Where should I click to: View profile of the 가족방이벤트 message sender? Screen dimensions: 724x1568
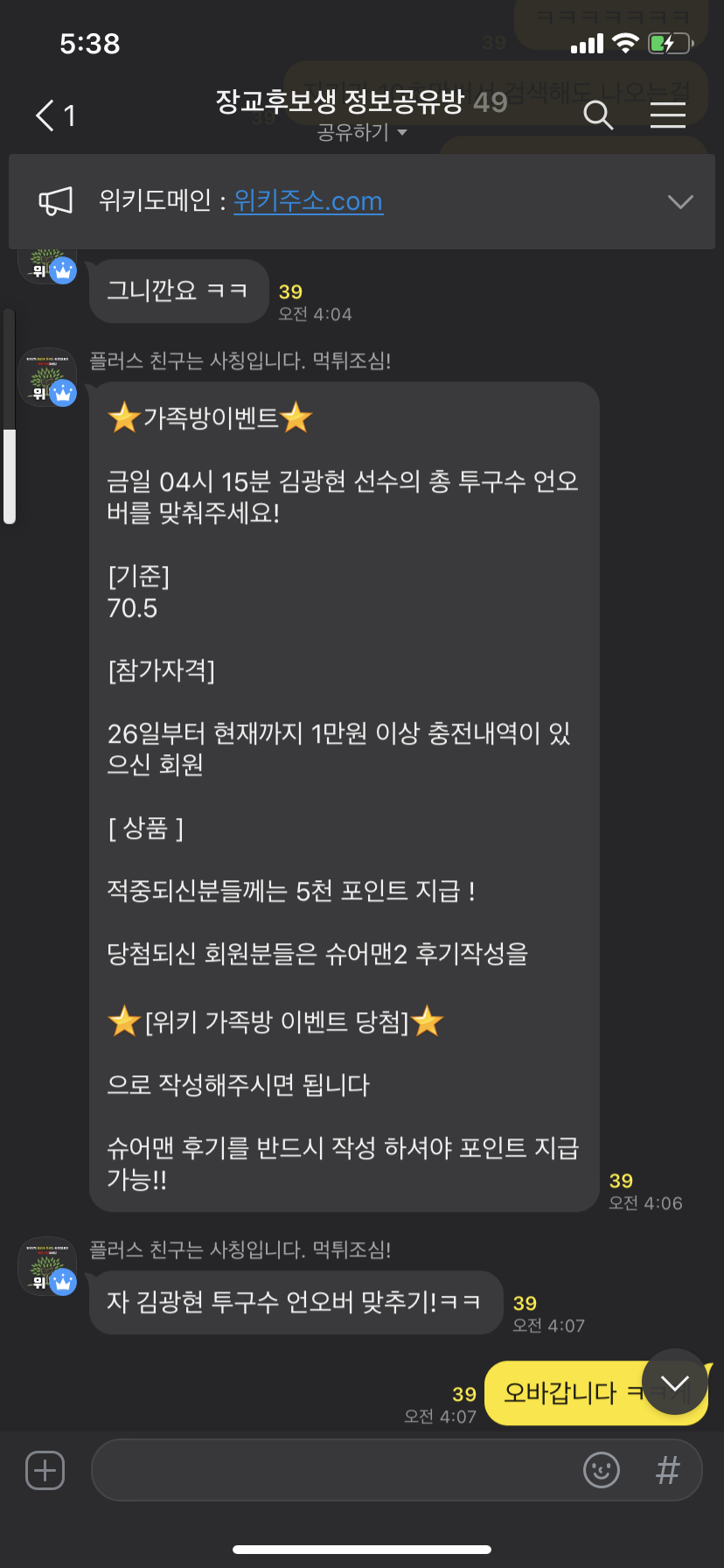48,378
